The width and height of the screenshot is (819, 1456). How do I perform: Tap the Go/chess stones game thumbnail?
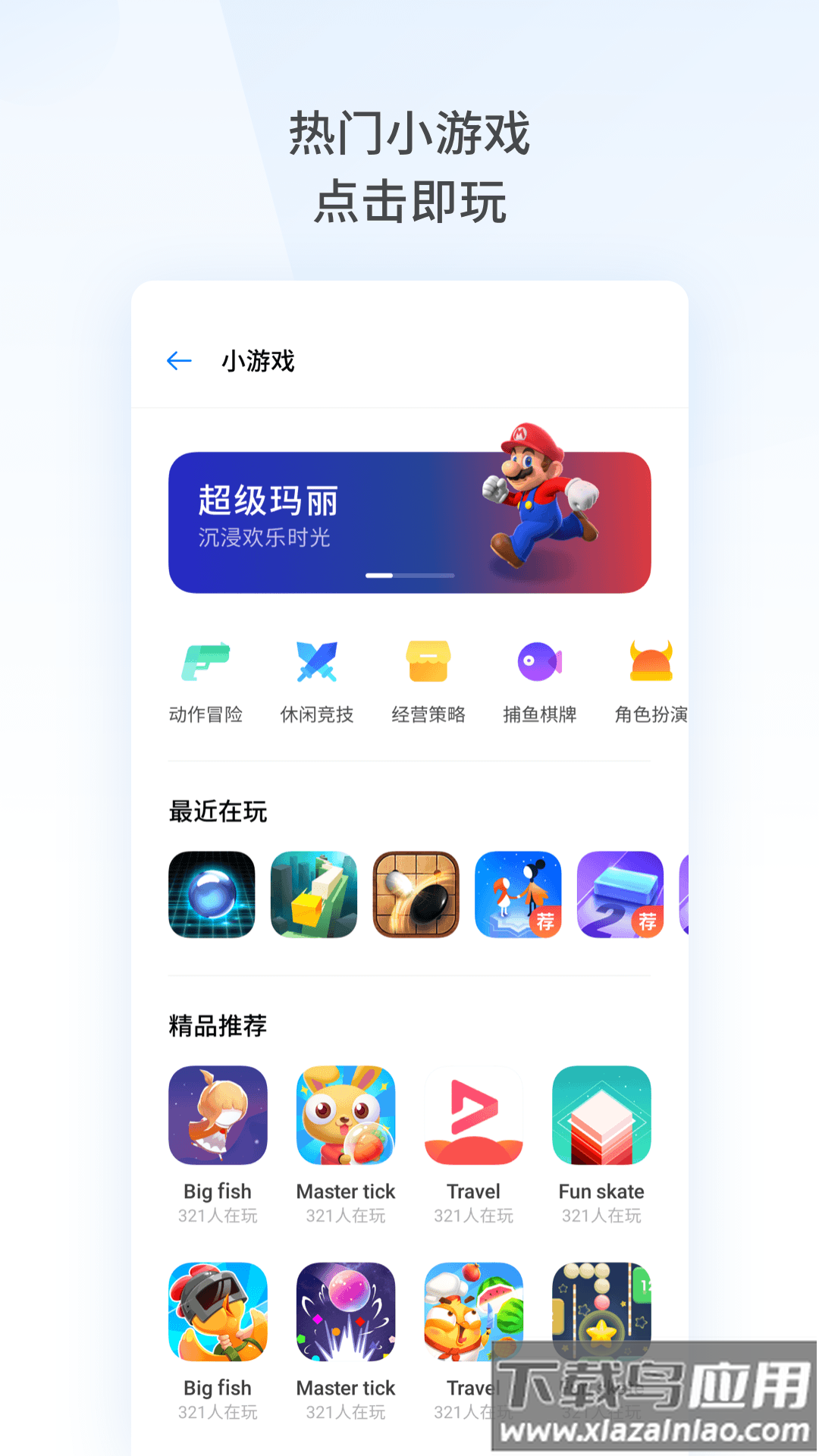point(416,895)
